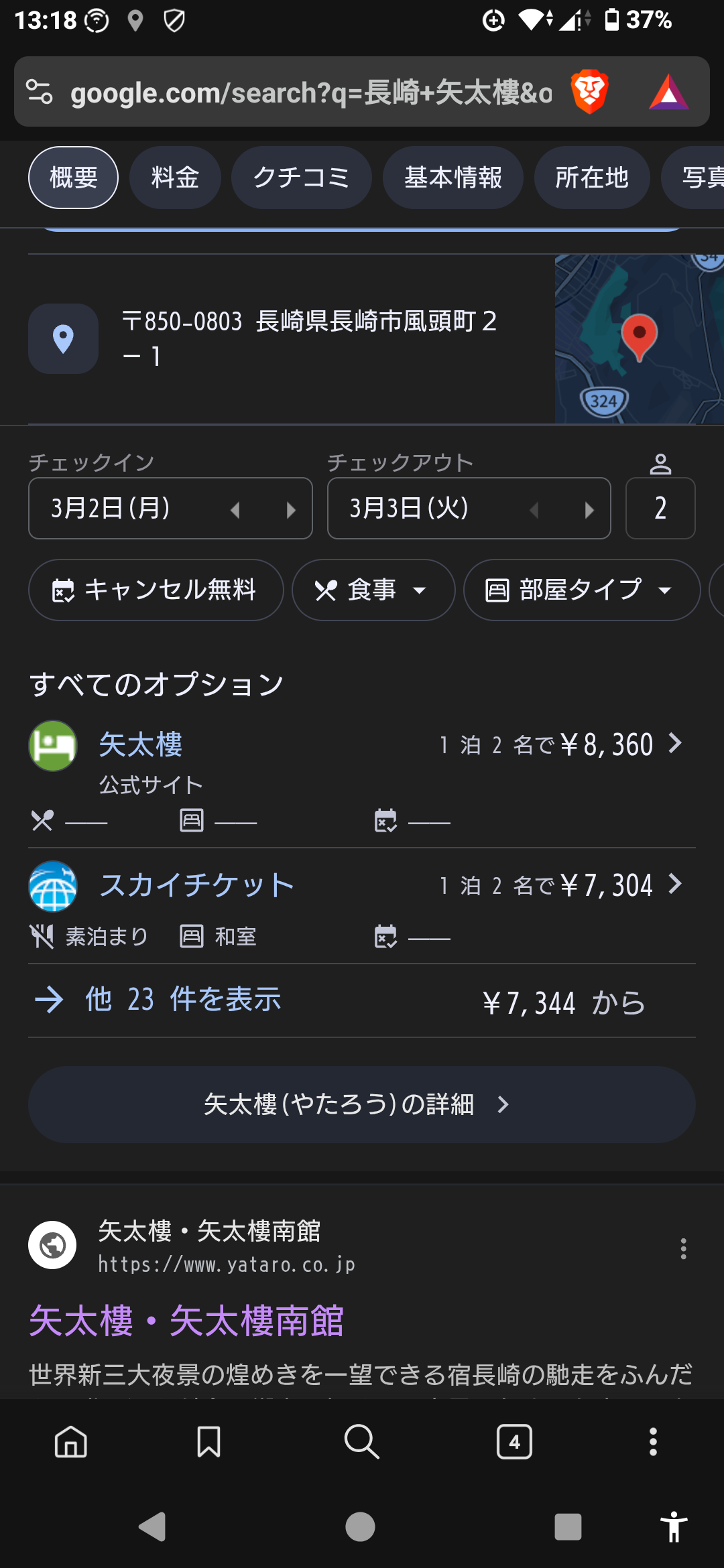Open the browser tab switcher
This screenshot has height=1568, width=724.
tap(514, 1442)
